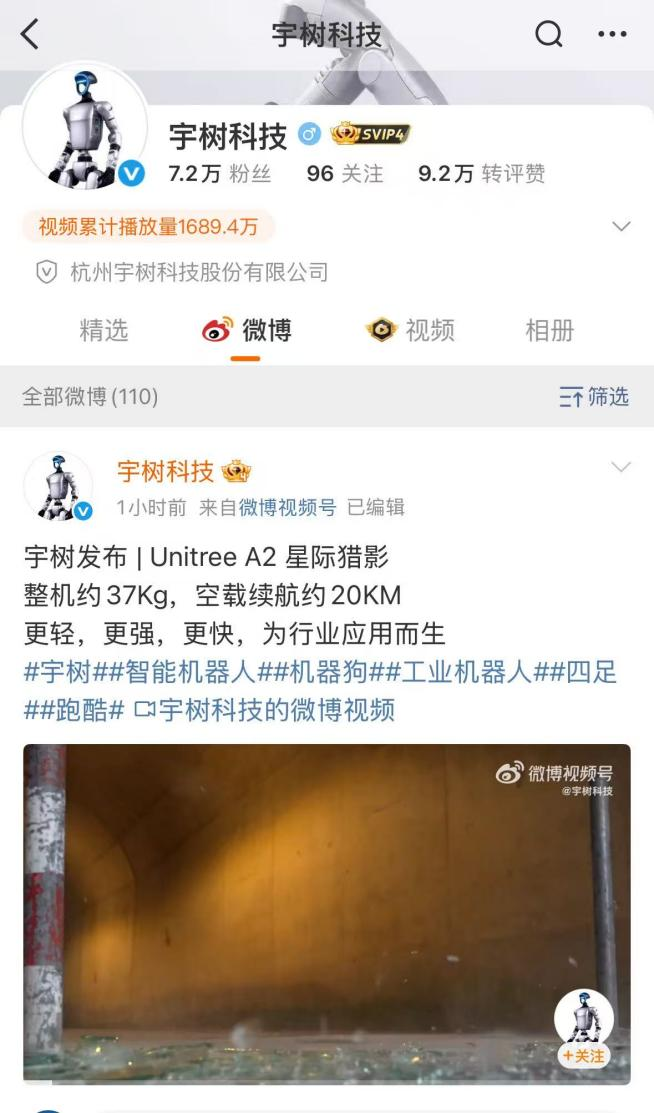Open the 筛选 filter options

click(x=594, y=397)
